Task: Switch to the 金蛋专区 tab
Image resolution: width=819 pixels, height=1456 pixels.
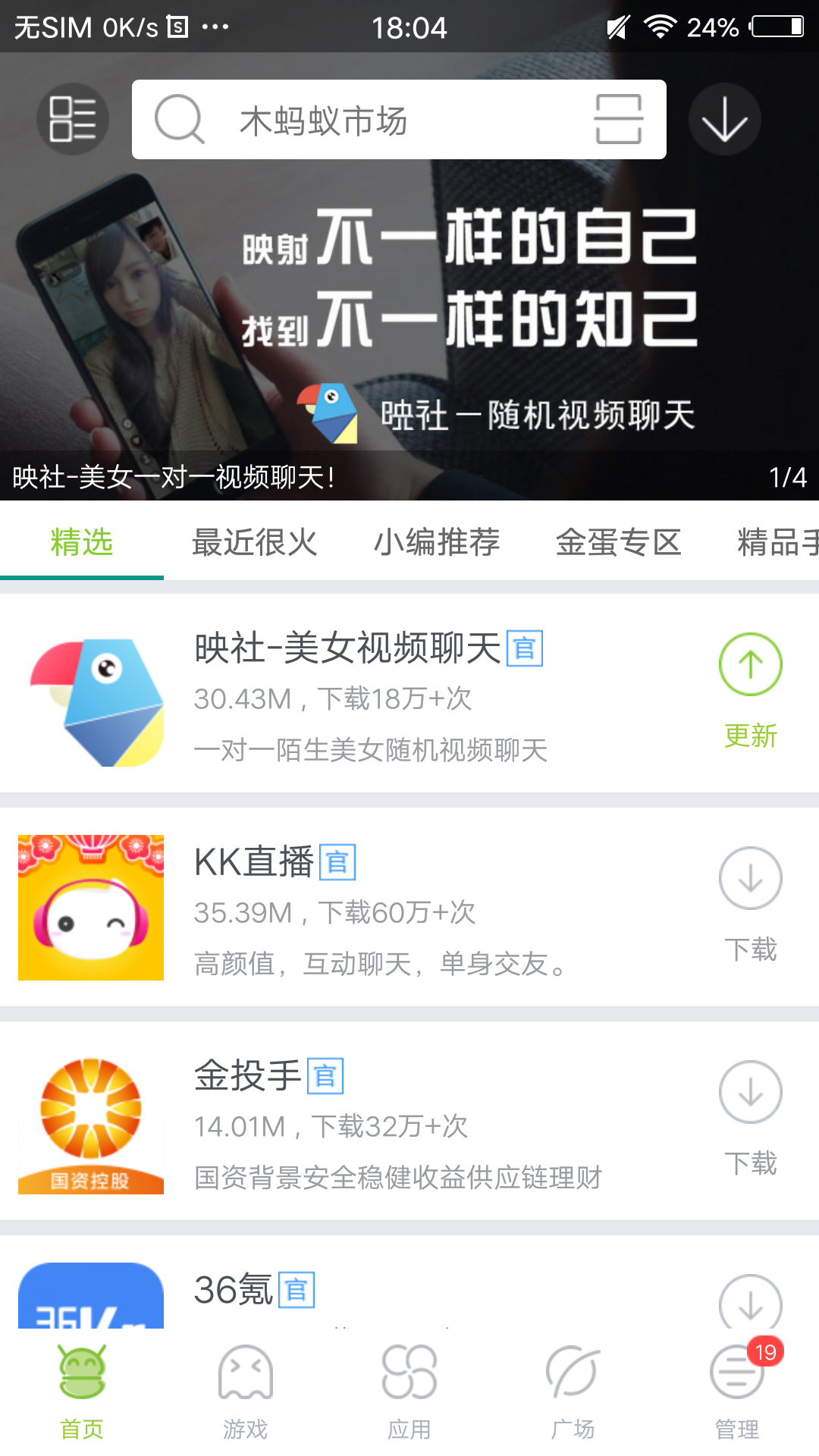Action: point(619,543)
